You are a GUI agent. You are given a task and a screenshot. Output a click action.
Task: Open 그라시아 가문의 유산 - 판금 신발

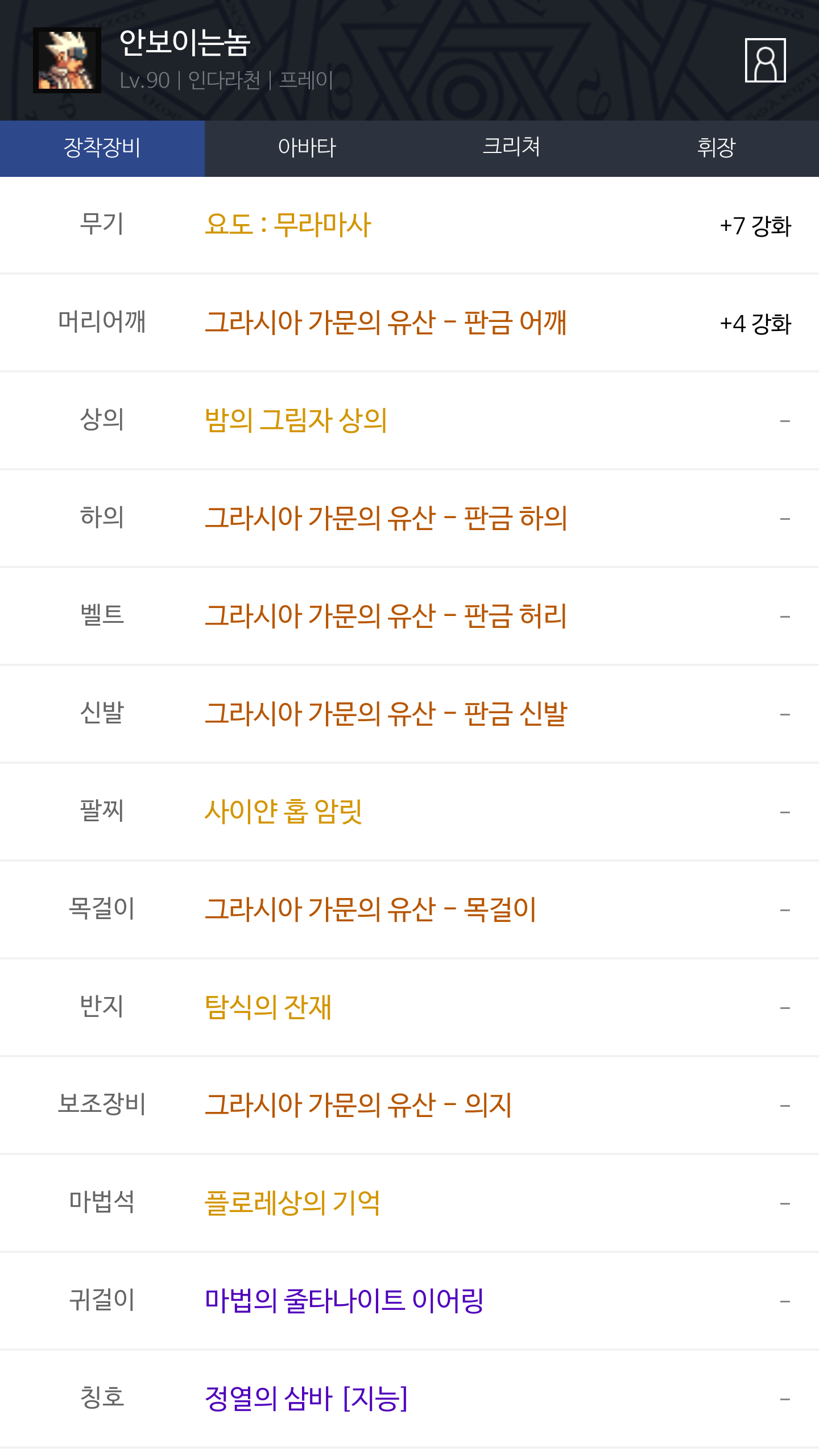click(386, 714)
